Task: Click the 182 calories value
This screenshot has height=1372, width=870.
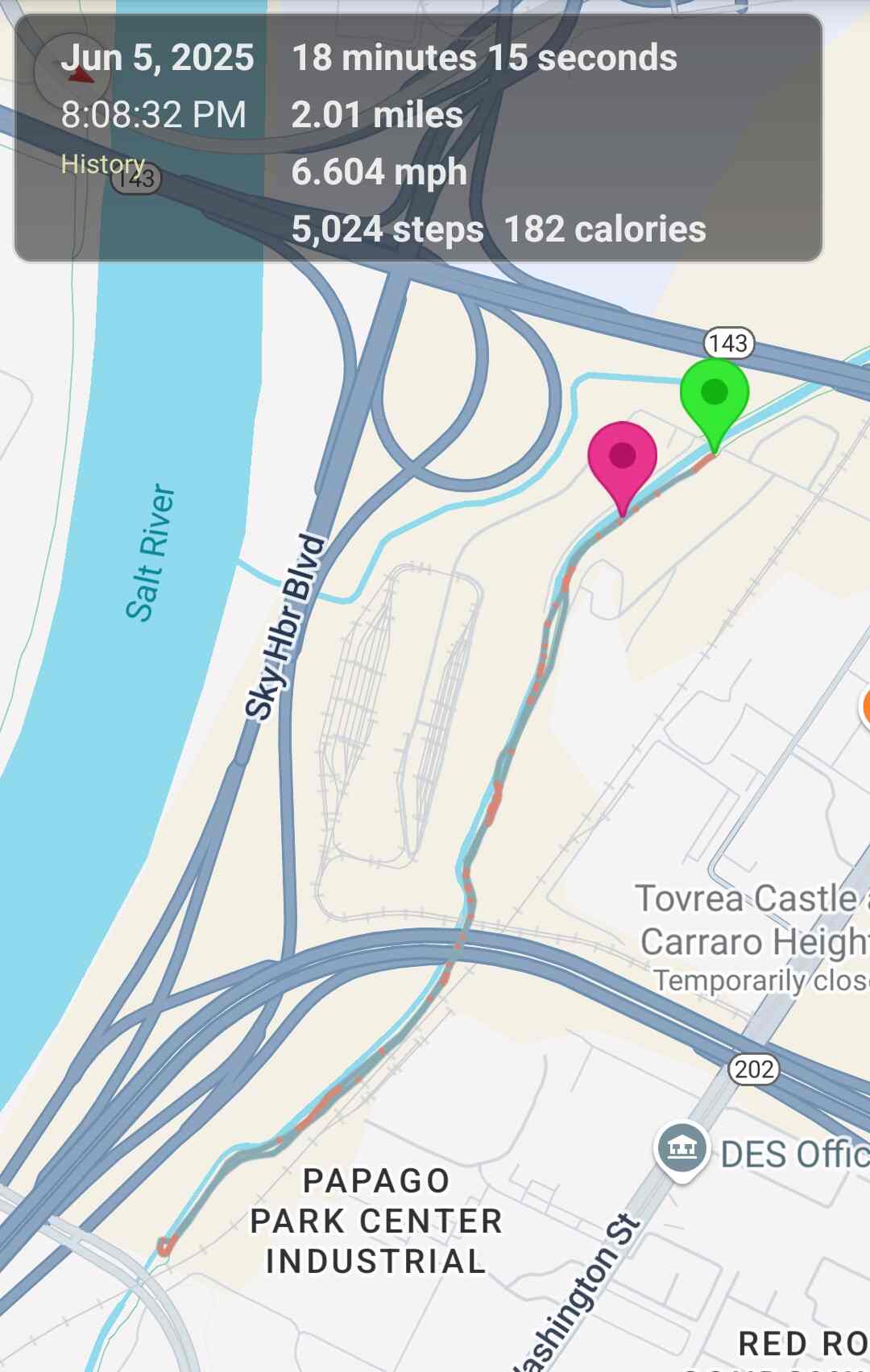Action: (x=605, y=229)
